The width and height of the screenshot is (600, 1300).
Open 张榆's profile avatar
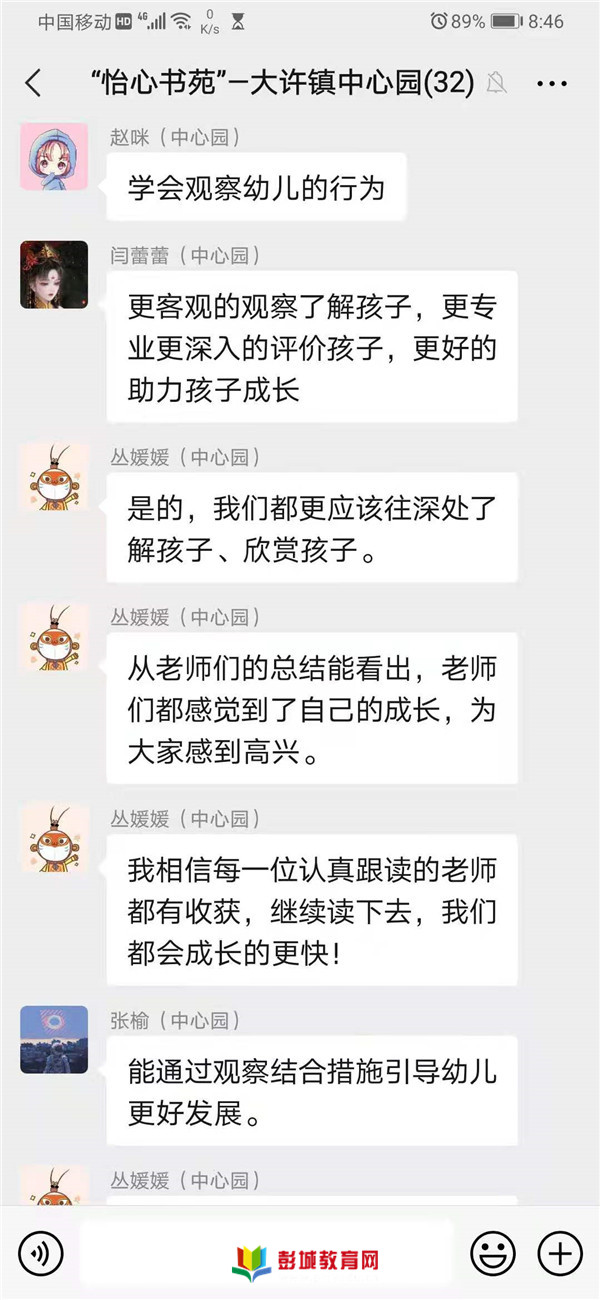pos(54,1039)
